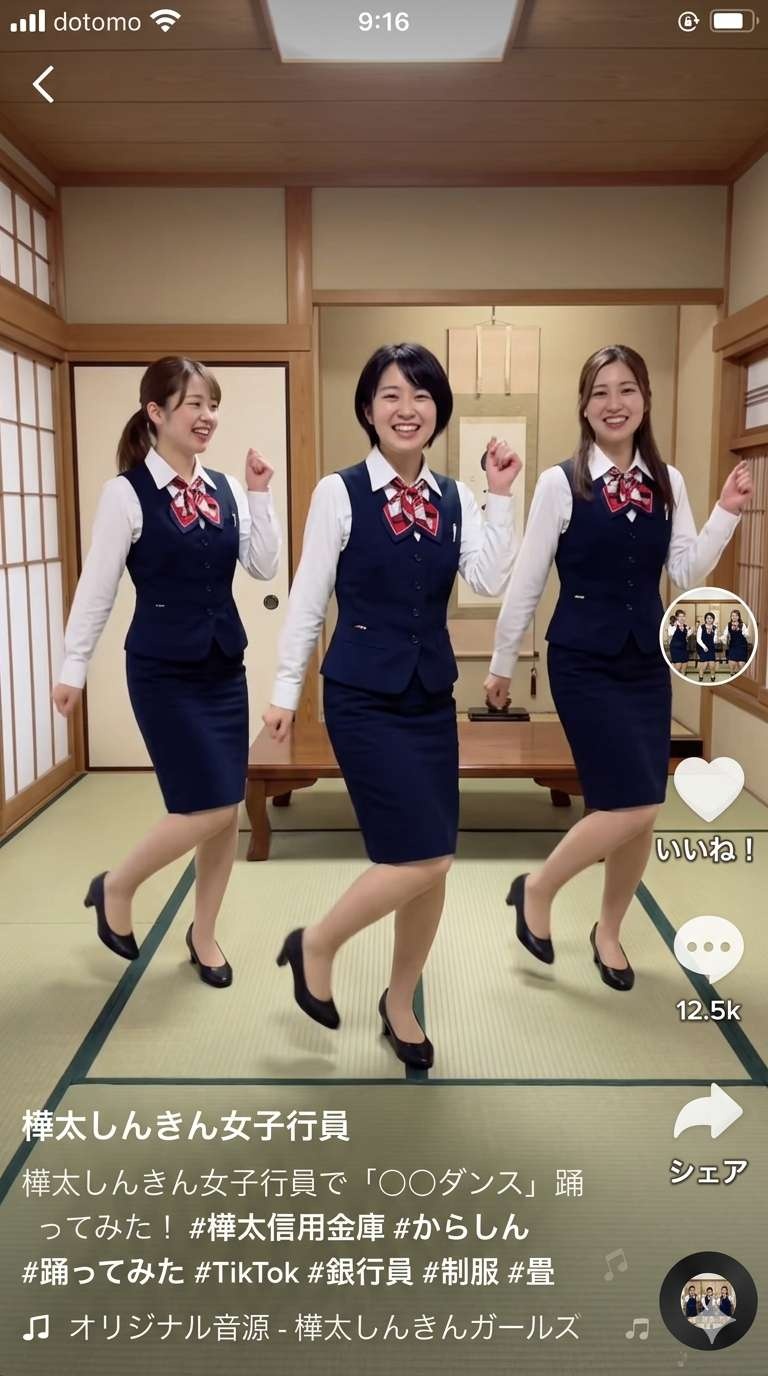This screenshot has width=768, height=1376.
Task: Open the creator's round profile avatar
Action: click(708, 636)
